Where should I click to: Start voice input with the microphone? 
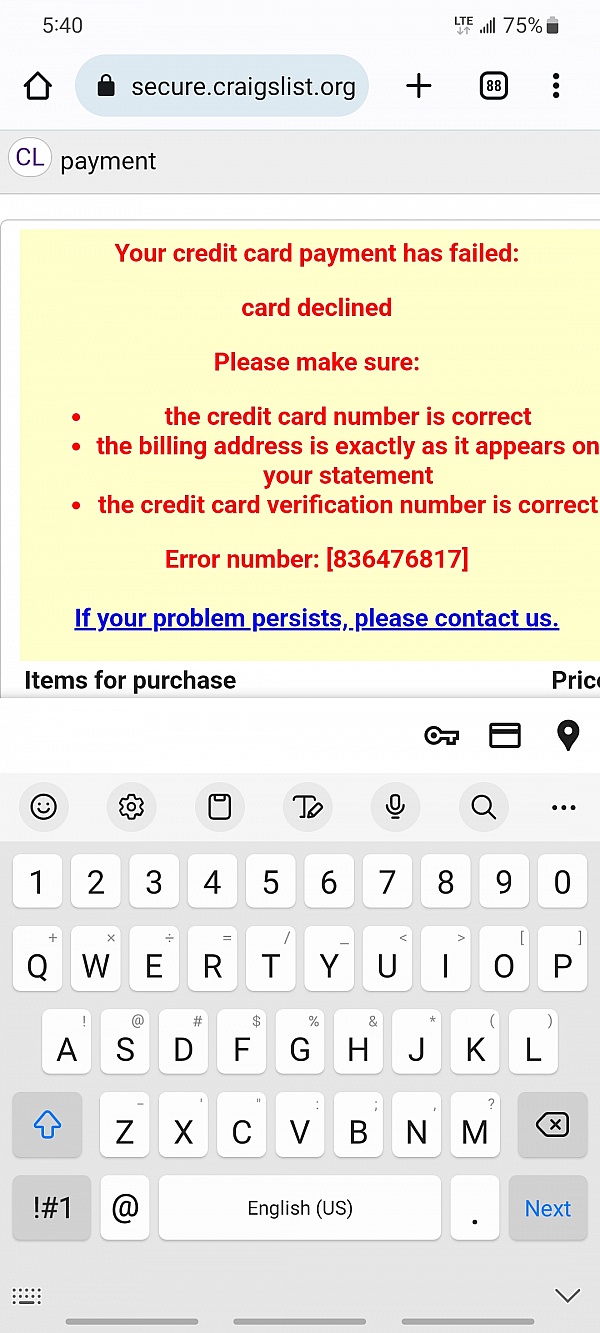[x=395, y=807]
